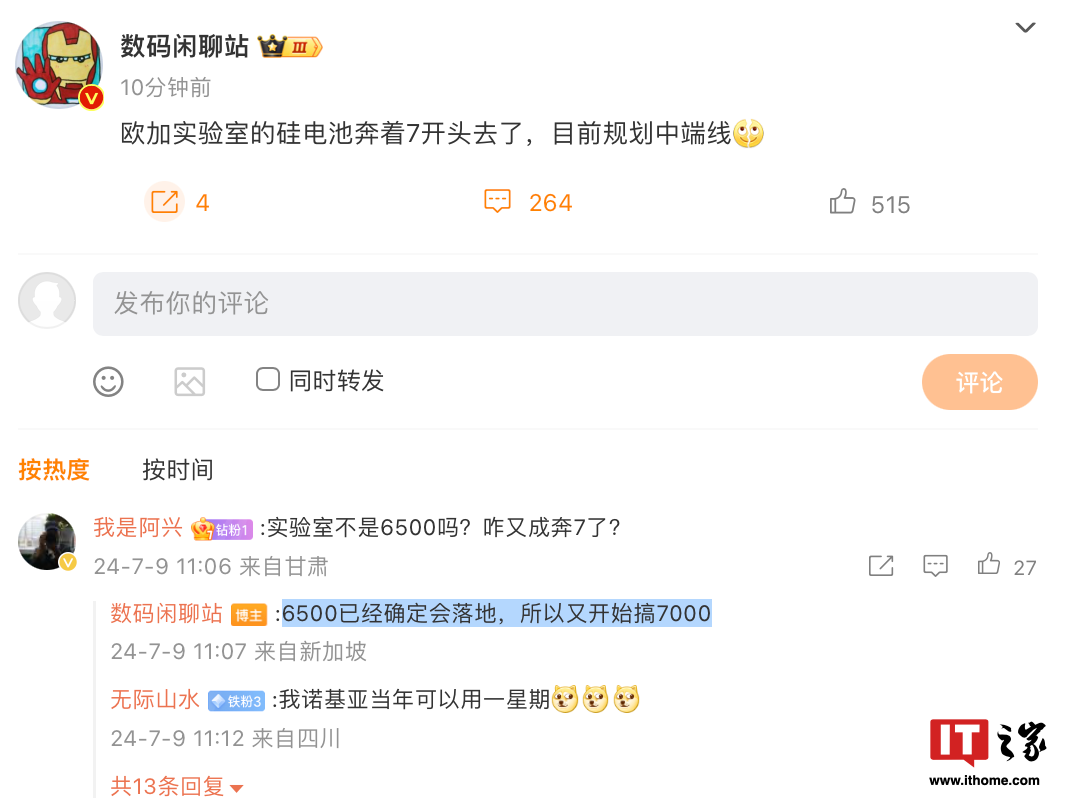Reply to 我是阿兴's comment
The height and width of the screenshot is (810, 1066).
click(935, 566)
